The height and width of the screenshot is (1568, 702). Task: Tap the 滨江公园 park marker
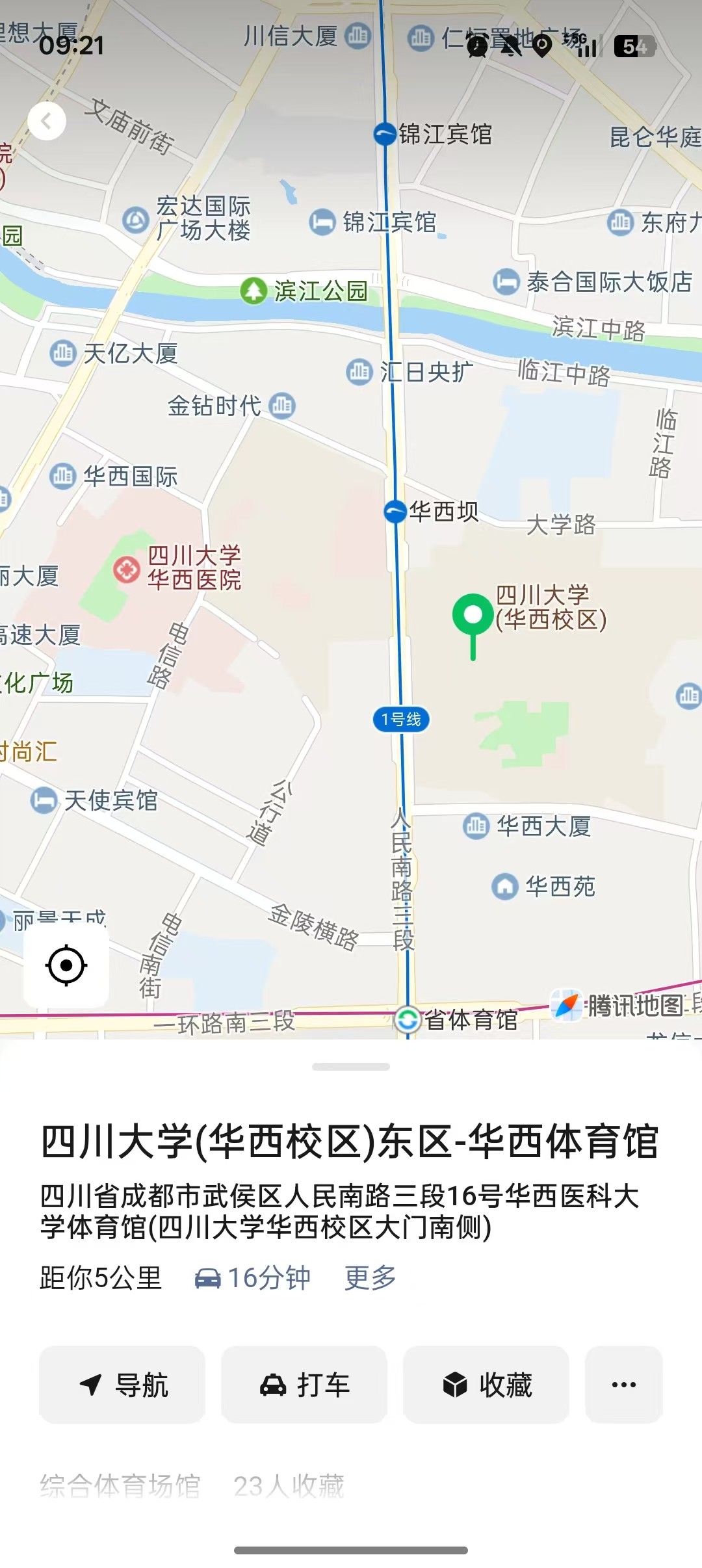point(253,291)
